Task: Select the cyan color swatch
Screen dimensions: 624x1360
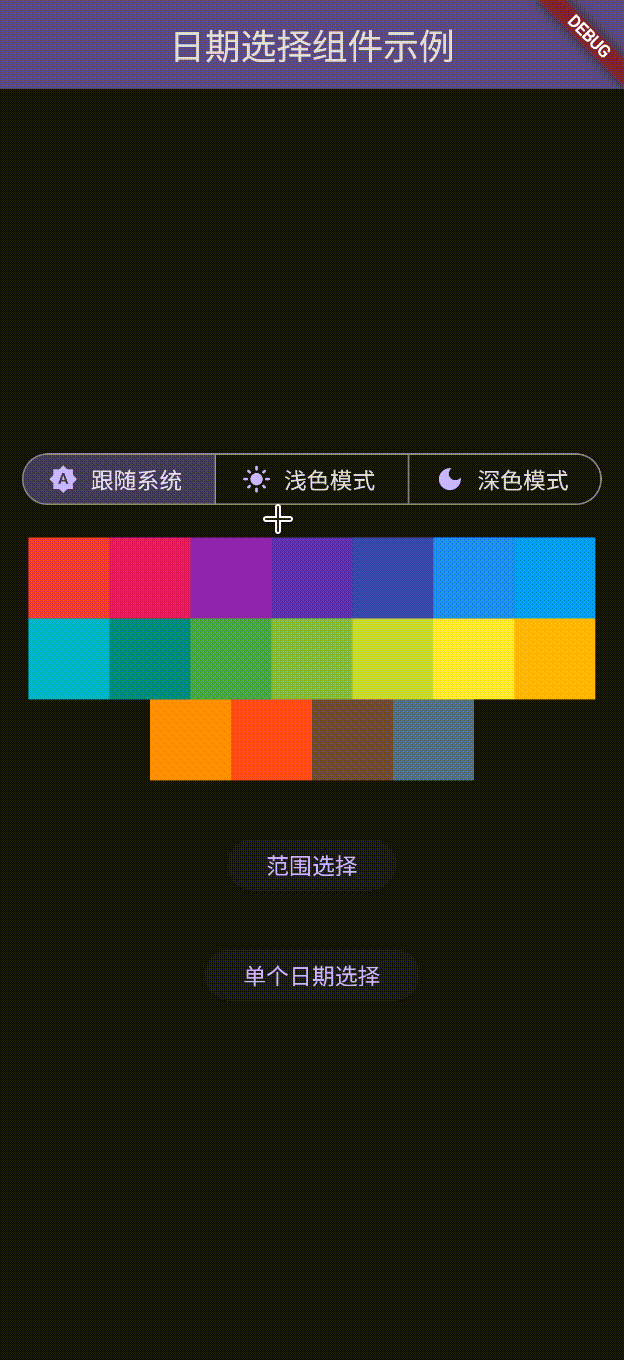Action: (69, 659)
